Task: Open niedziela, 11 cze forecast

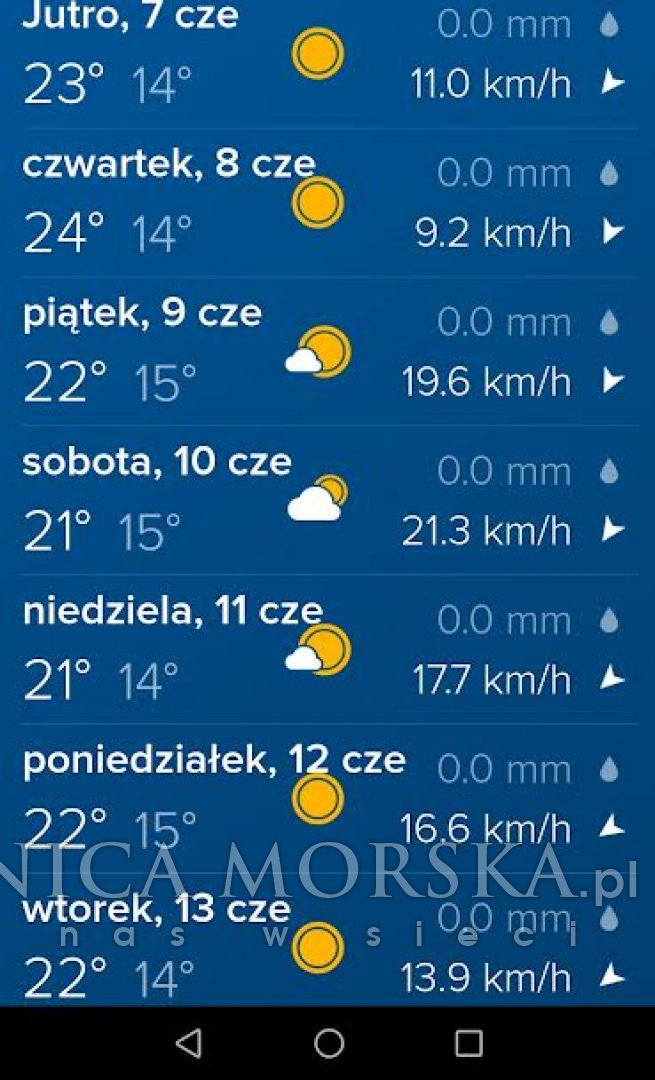Action: (327, 650)
